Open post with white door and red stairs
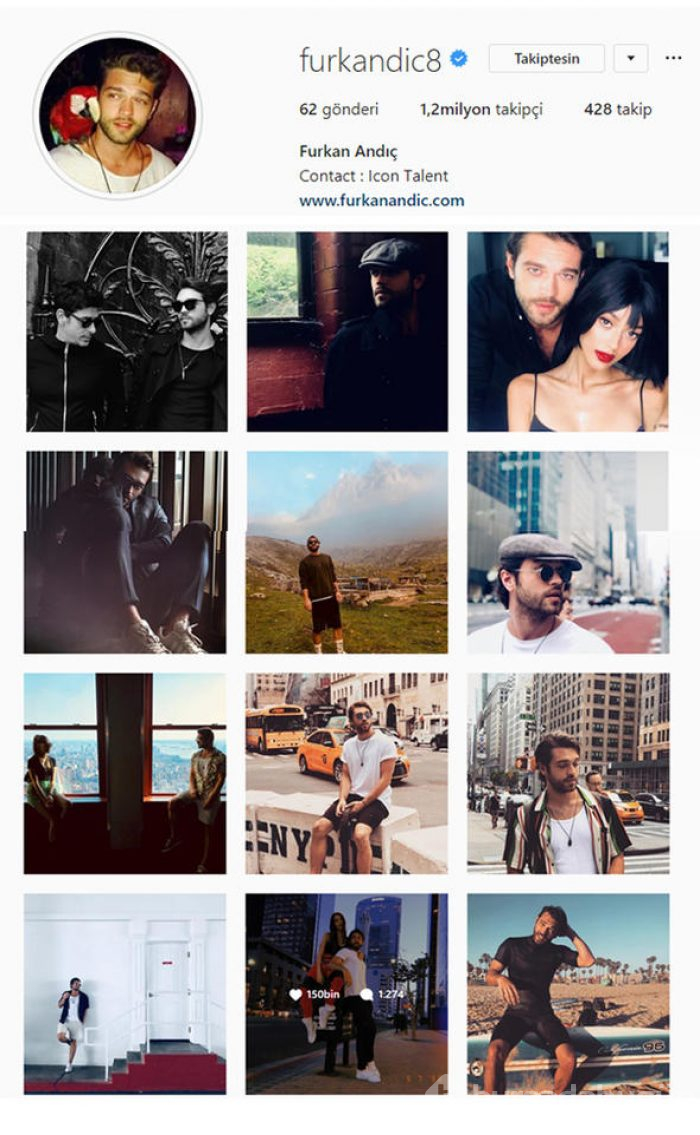Screen dimensions: 700x1135 point(126,994)
